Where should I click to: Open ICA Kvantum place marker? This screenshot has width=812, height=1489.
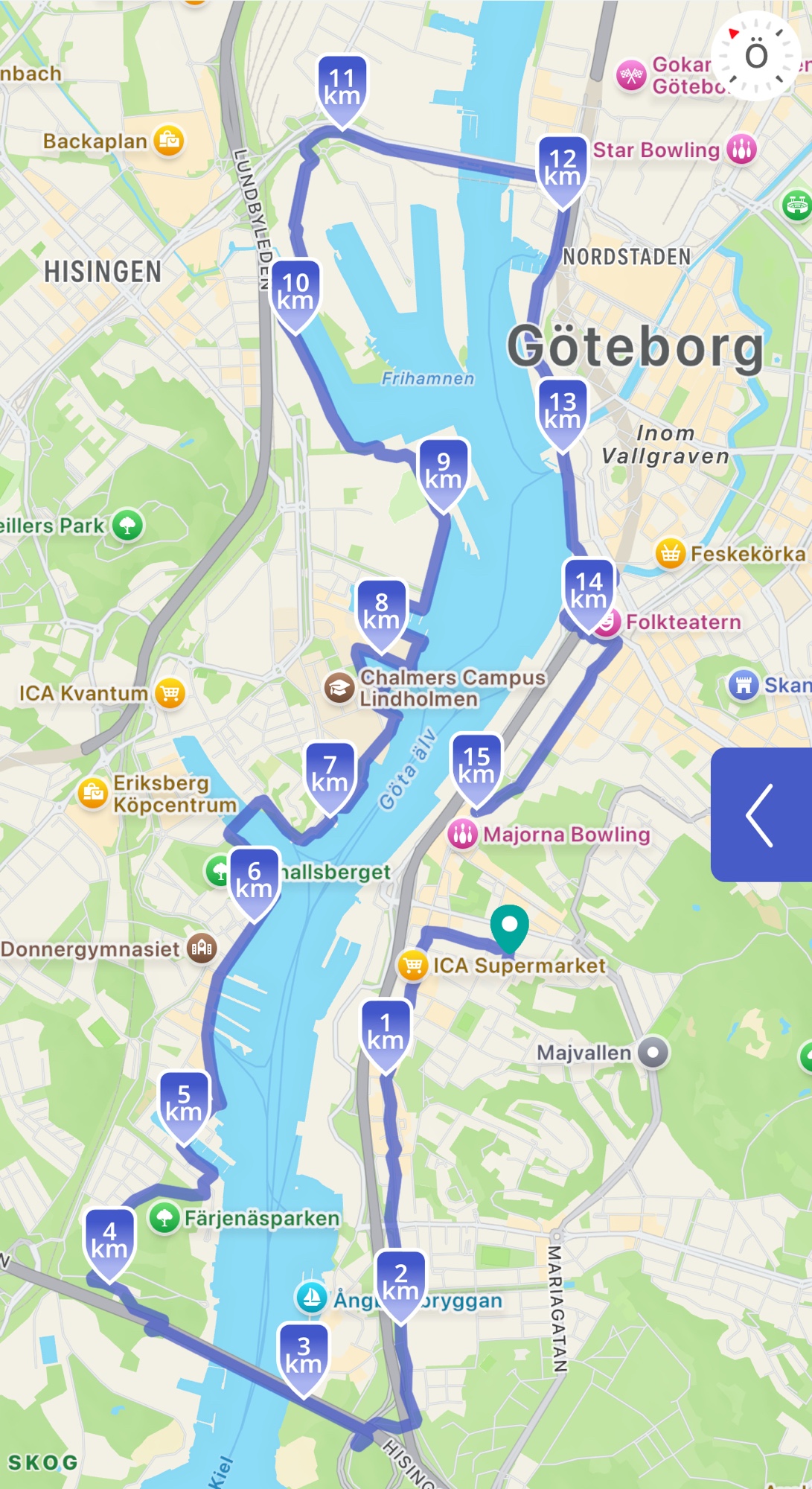pyautogui.click(x=170, y=693)
